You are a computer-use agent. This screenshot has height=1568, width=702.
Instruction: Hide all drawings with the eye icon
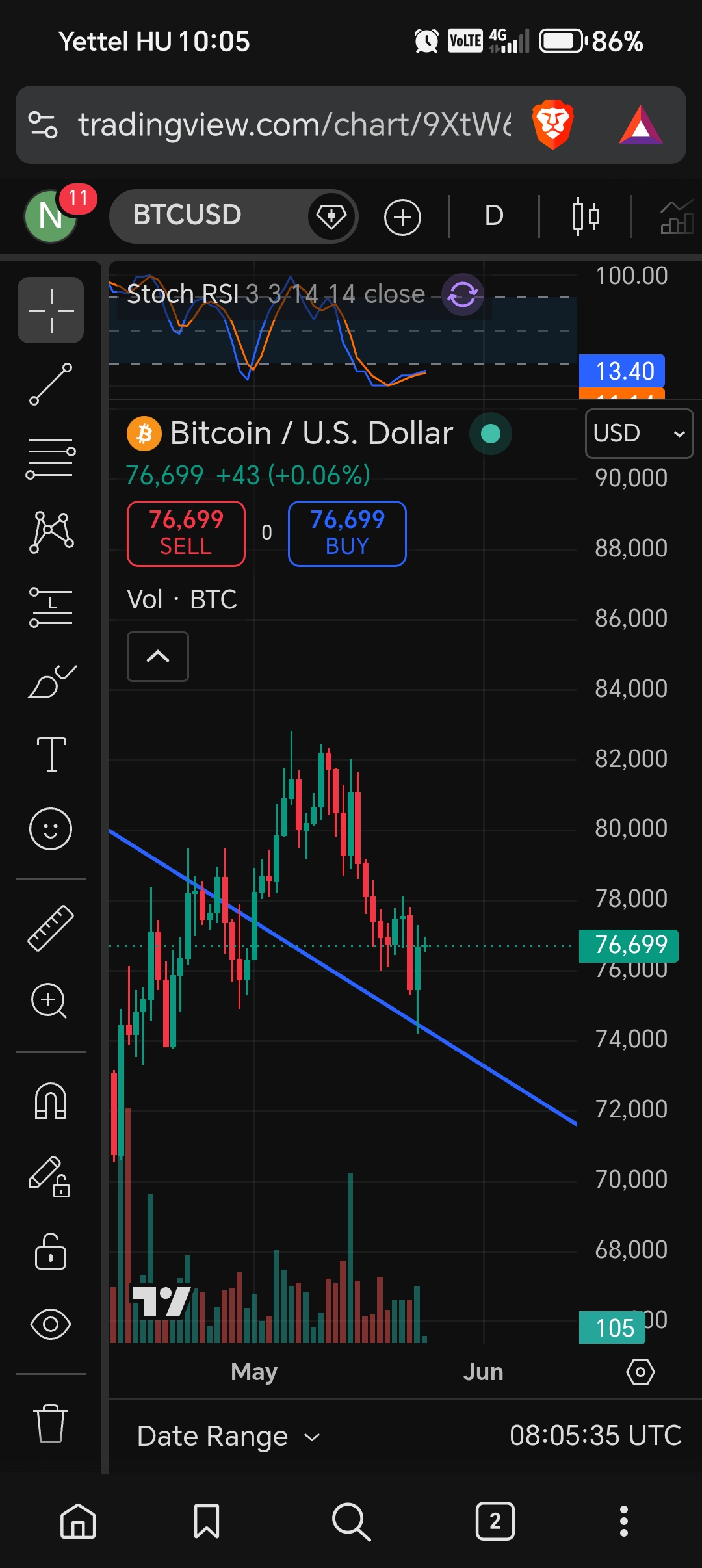[51, 1324]
